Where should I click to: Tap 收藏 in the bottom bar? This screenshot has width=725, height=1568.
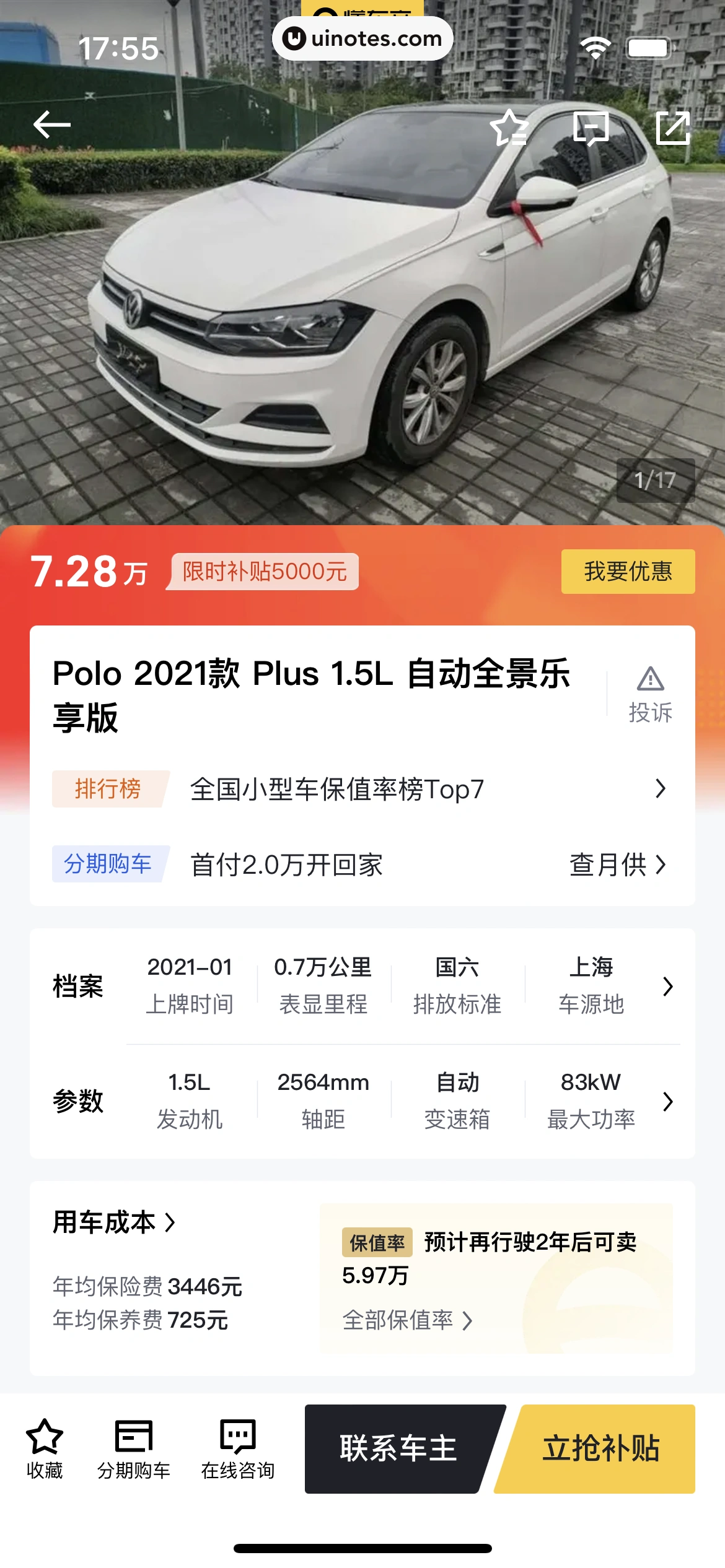tap(45, 1448)
